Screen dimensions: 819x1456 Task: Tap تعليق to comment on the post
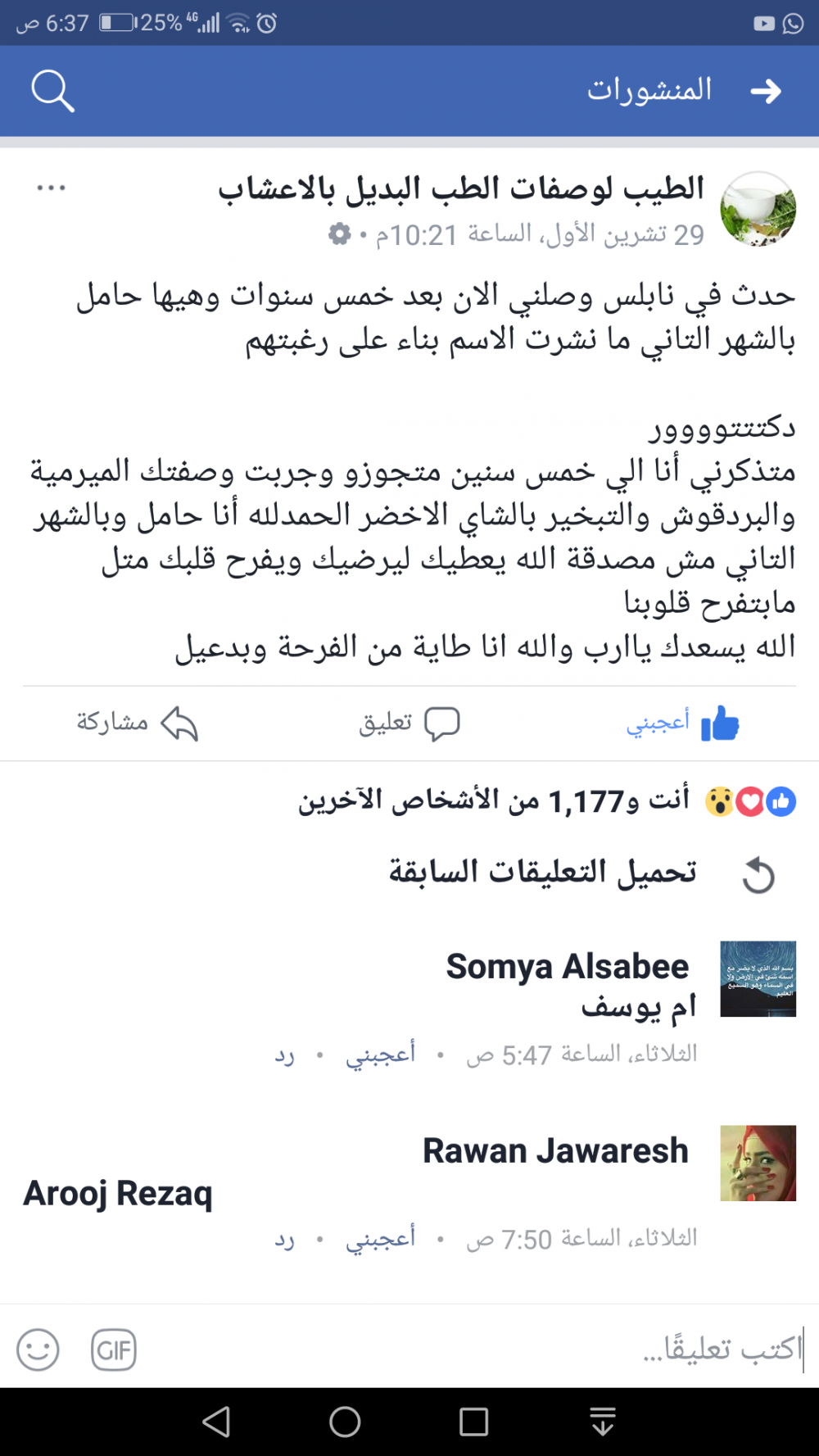pyautogui.click(x=409, y=723)
